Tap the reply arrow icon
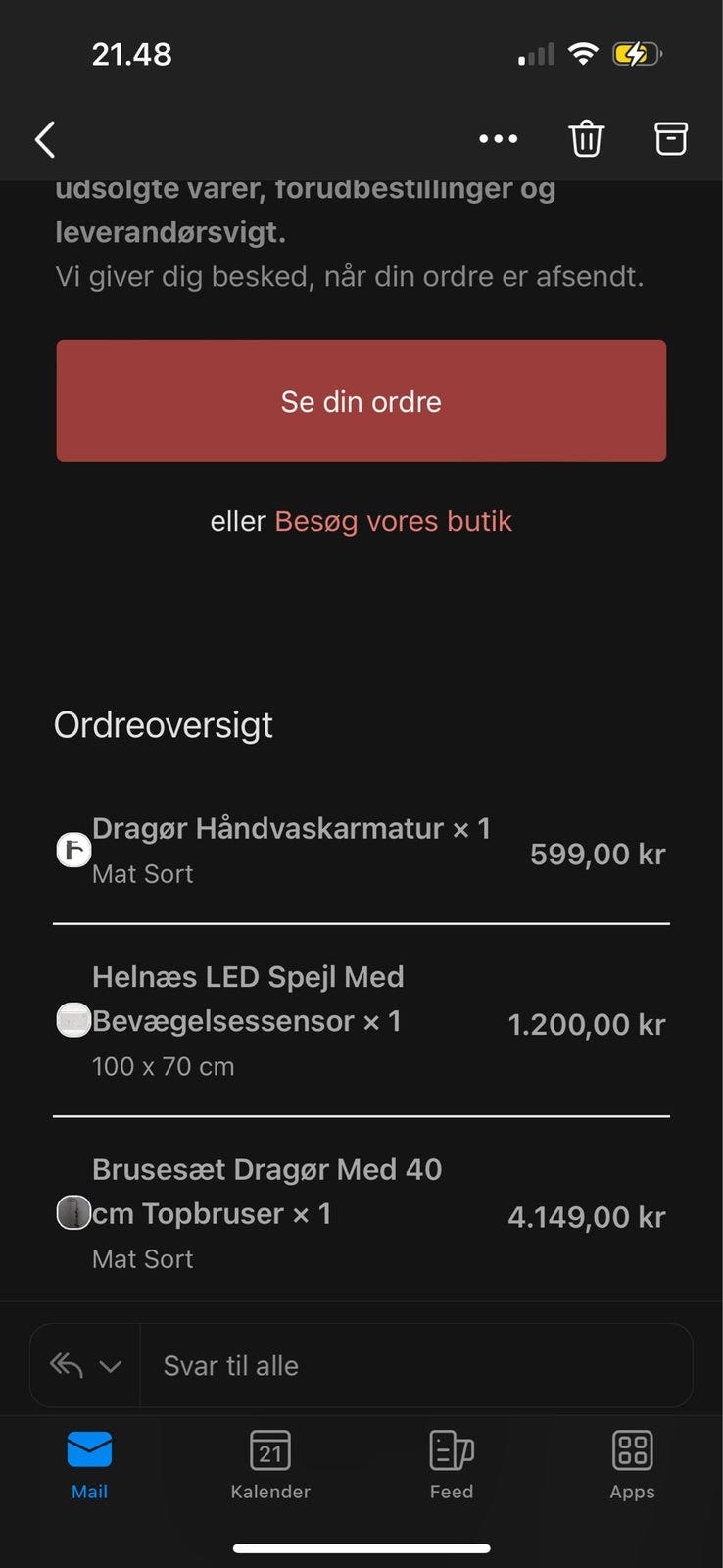Screen dimensions: 723x1568 [67, 1365]
